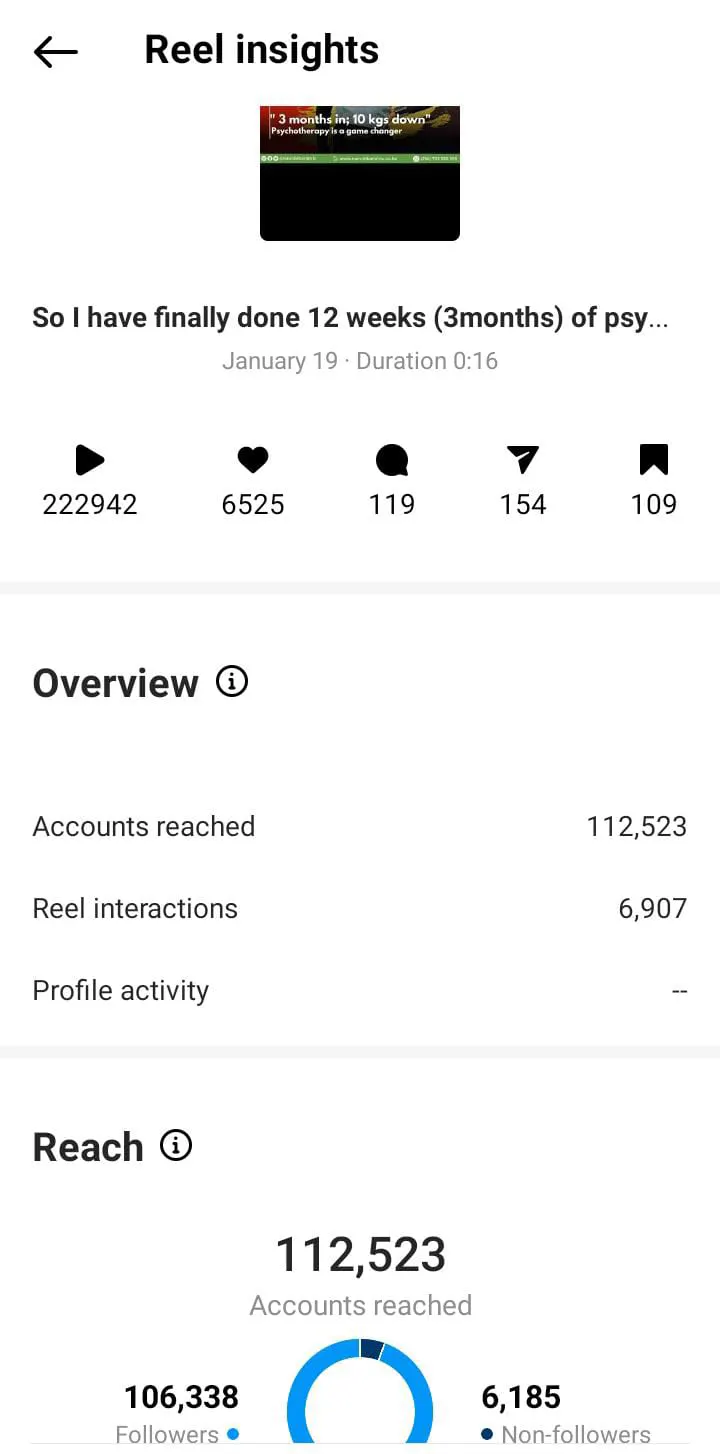This screenshot has width=720, height=1454.
Task: Open the reel video thumbnail
Action: [359, 173]
